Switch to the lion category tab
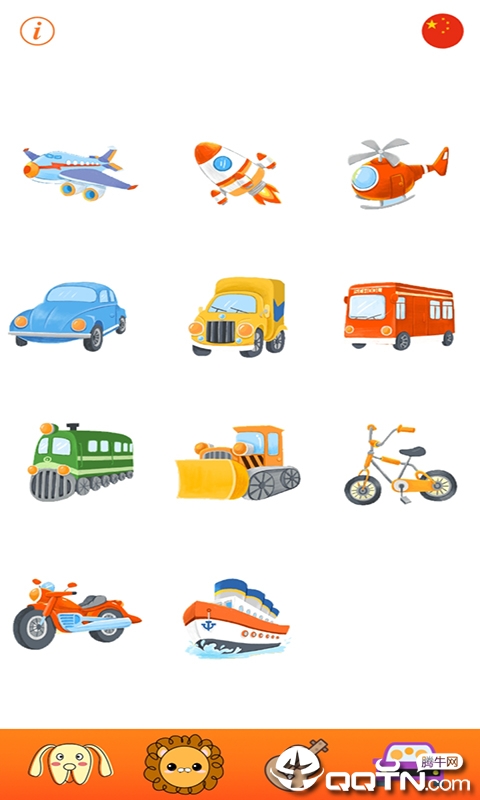This screenshot has height=800, width=480. coord(184,764)
